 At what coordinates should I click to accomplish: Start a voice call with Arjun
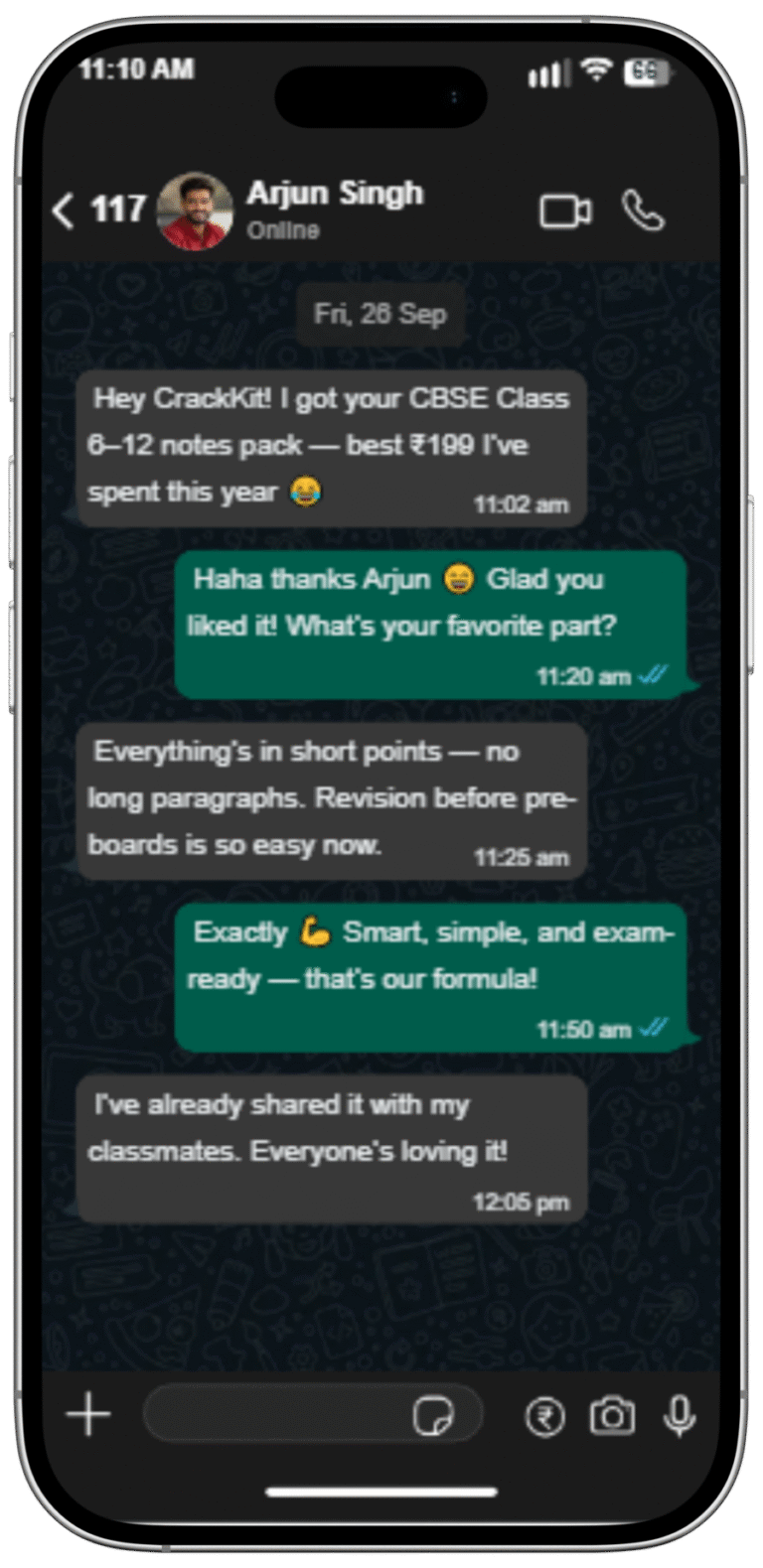[x=643, y=211]
